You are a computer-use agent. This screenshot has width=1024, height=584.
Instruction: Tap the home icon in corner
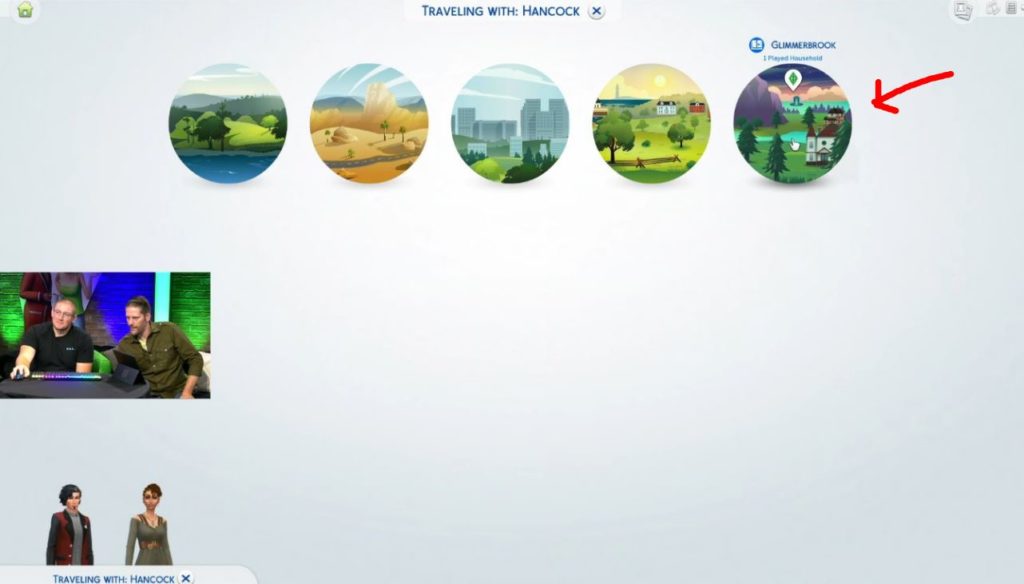coord(25,9)
